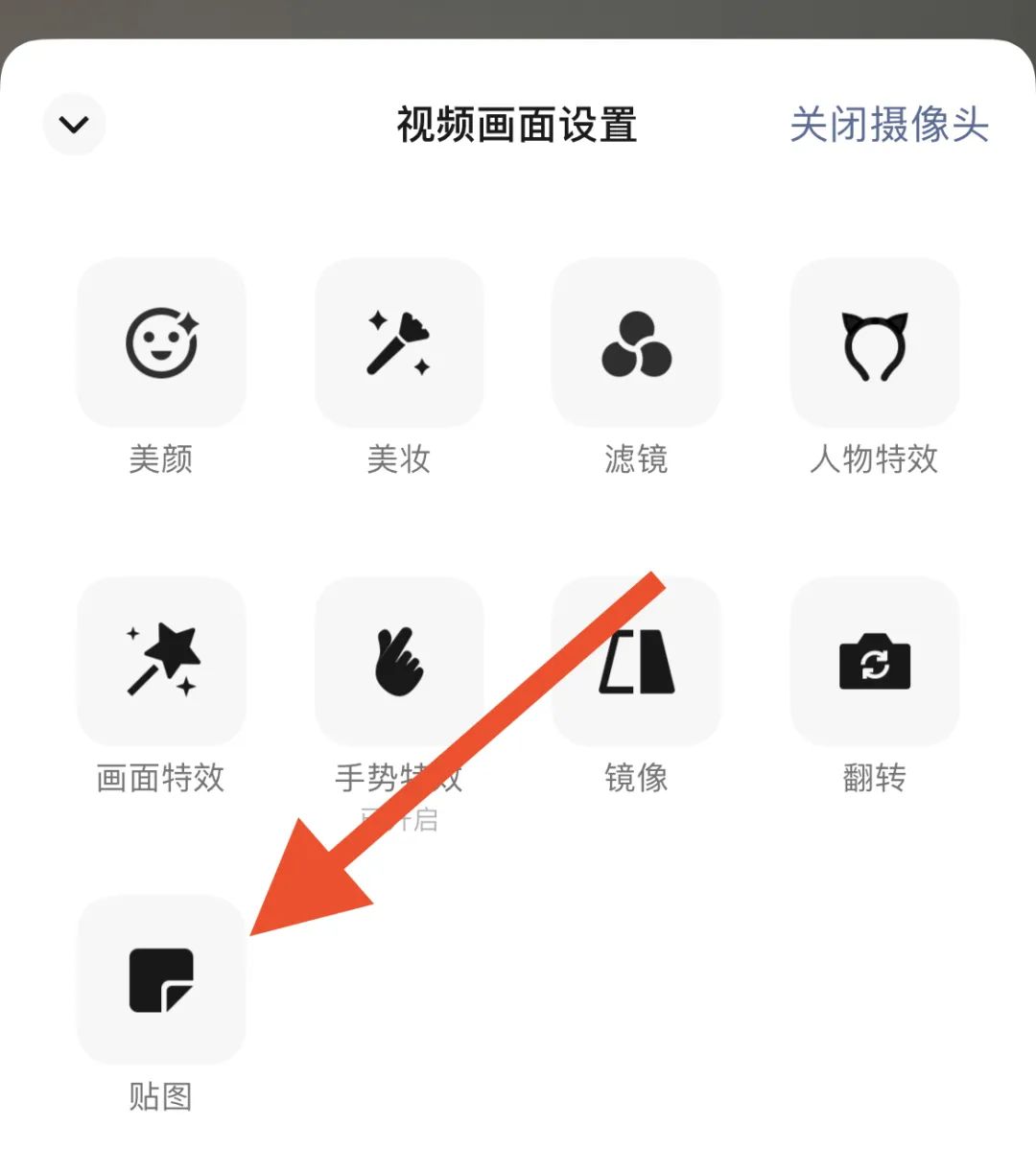Toggle mirror mode via 镜像
1036x1173 pixels.
coord(636,662)
